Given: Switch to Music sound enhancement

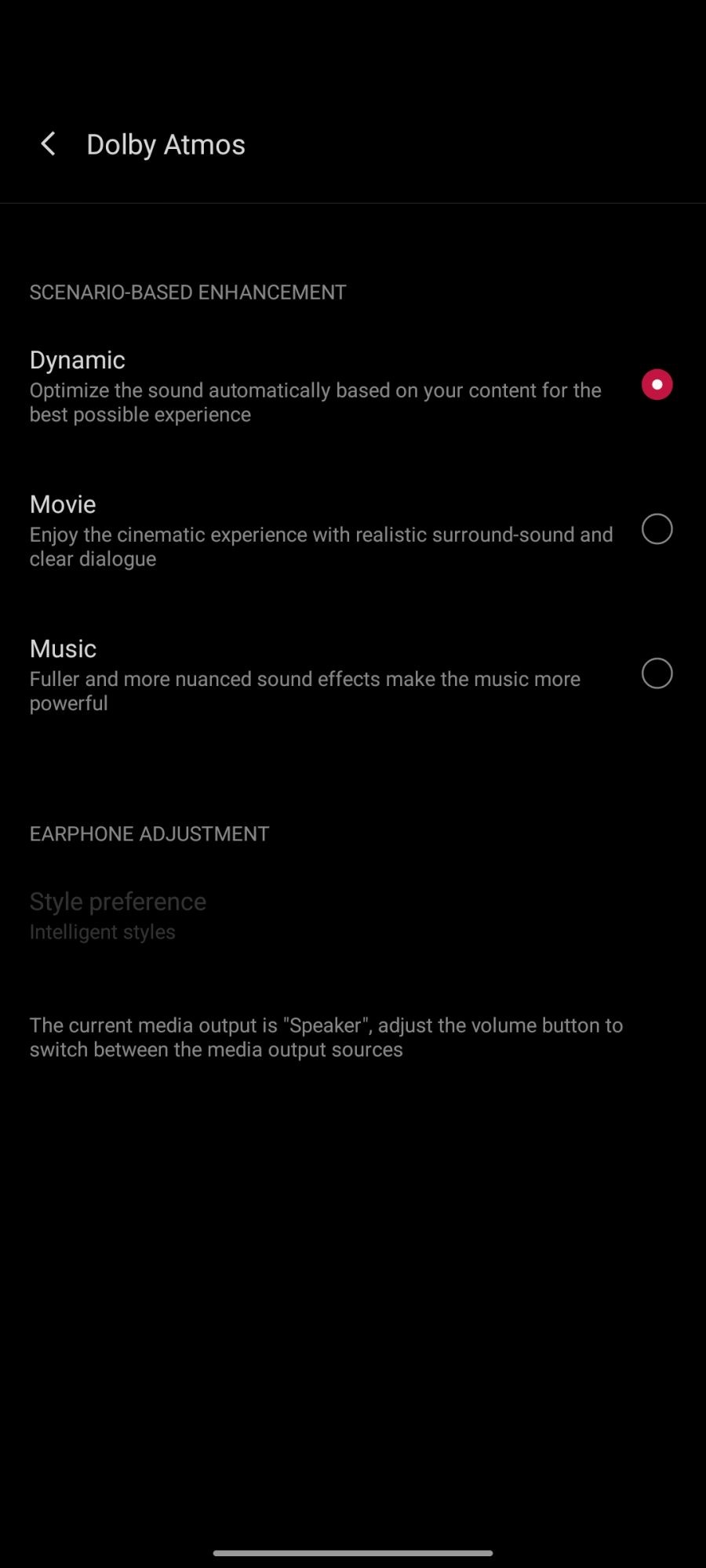Looking at the screenshot, I should tap(657, 673).
